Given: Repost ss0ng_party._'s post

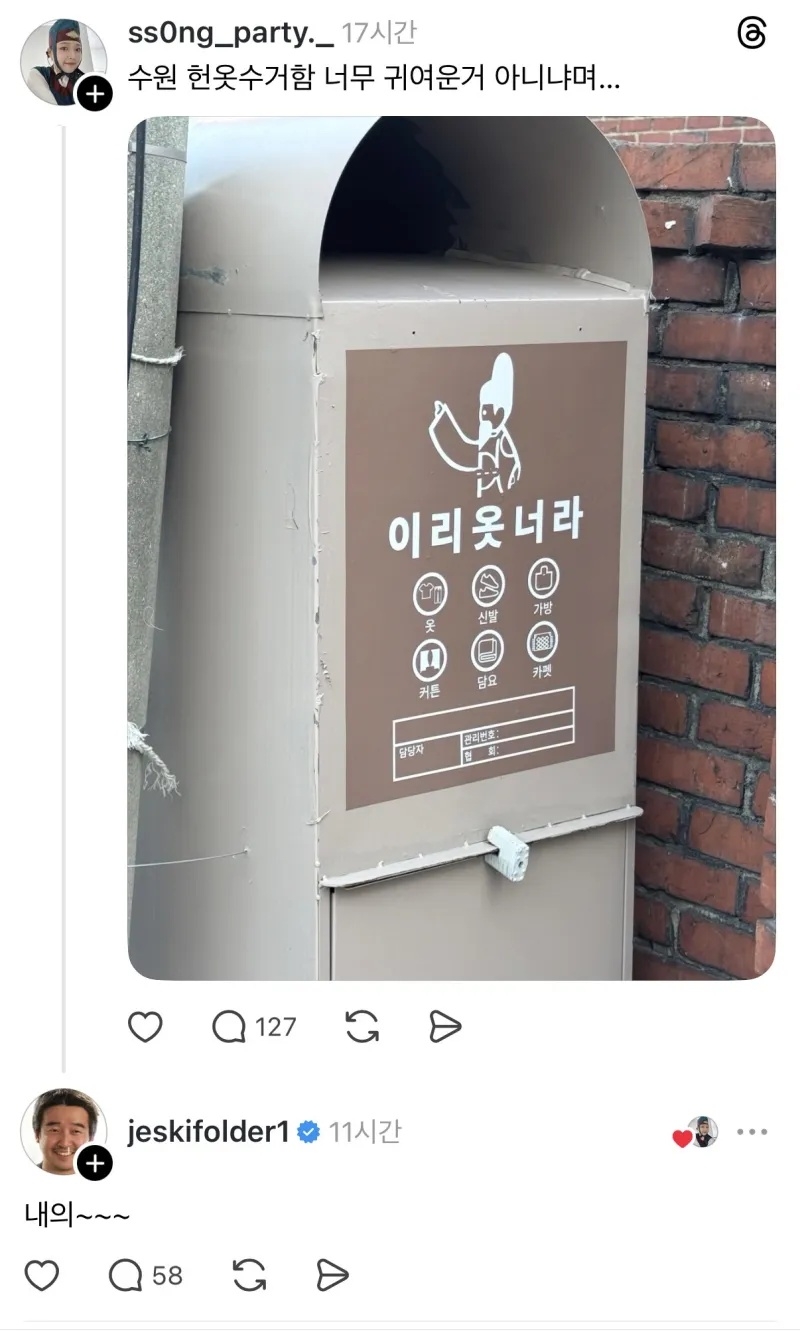Looking at the screenshot, I should point(361,1026).
